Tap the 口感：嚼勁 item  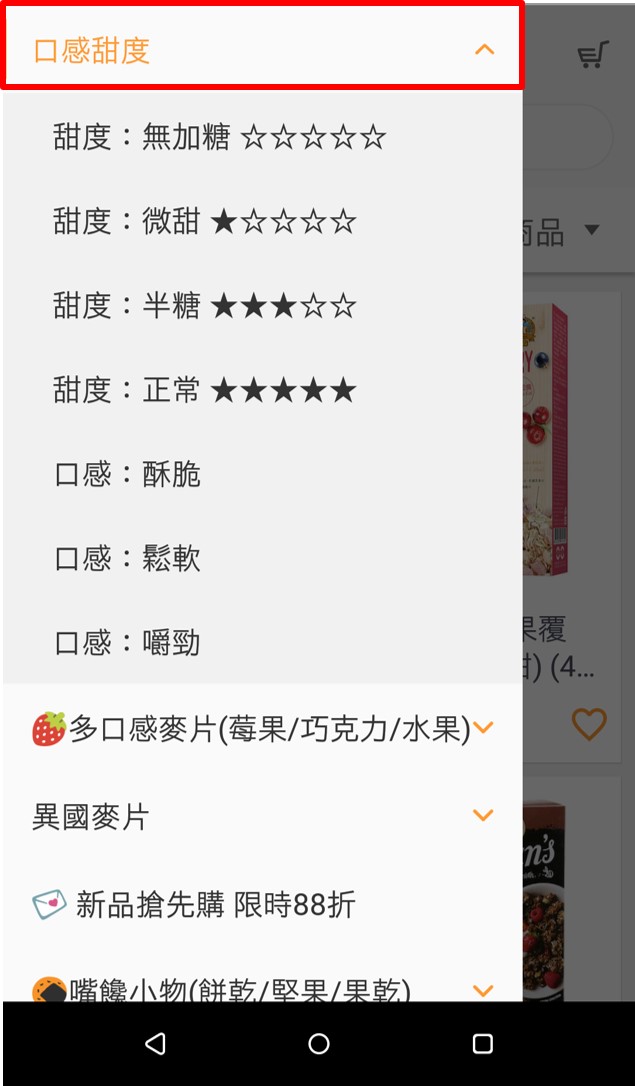[262, 643]
